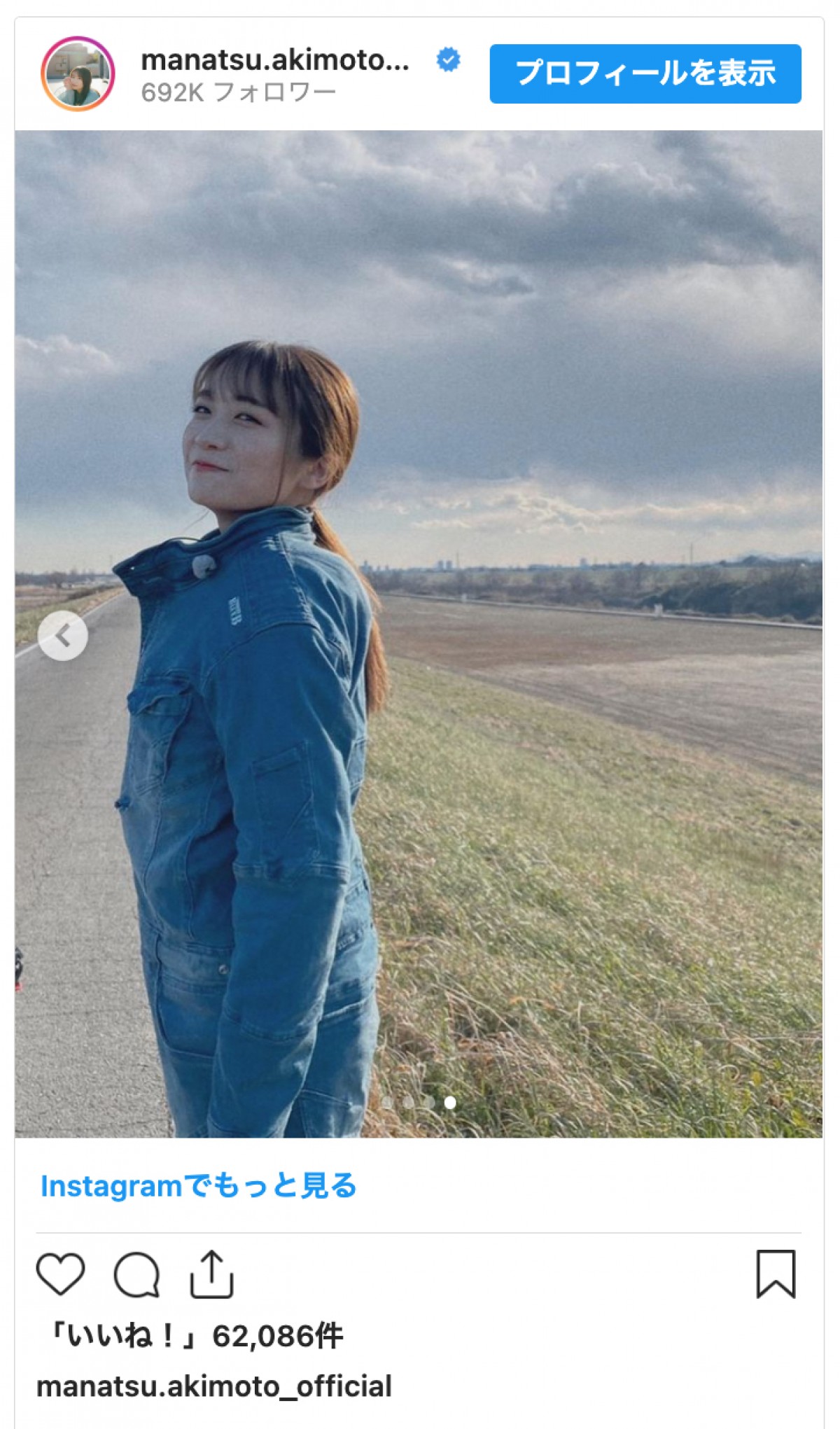Open comments via the speech bubble icon
The image size is (840, 1429).
point(136,1274)
